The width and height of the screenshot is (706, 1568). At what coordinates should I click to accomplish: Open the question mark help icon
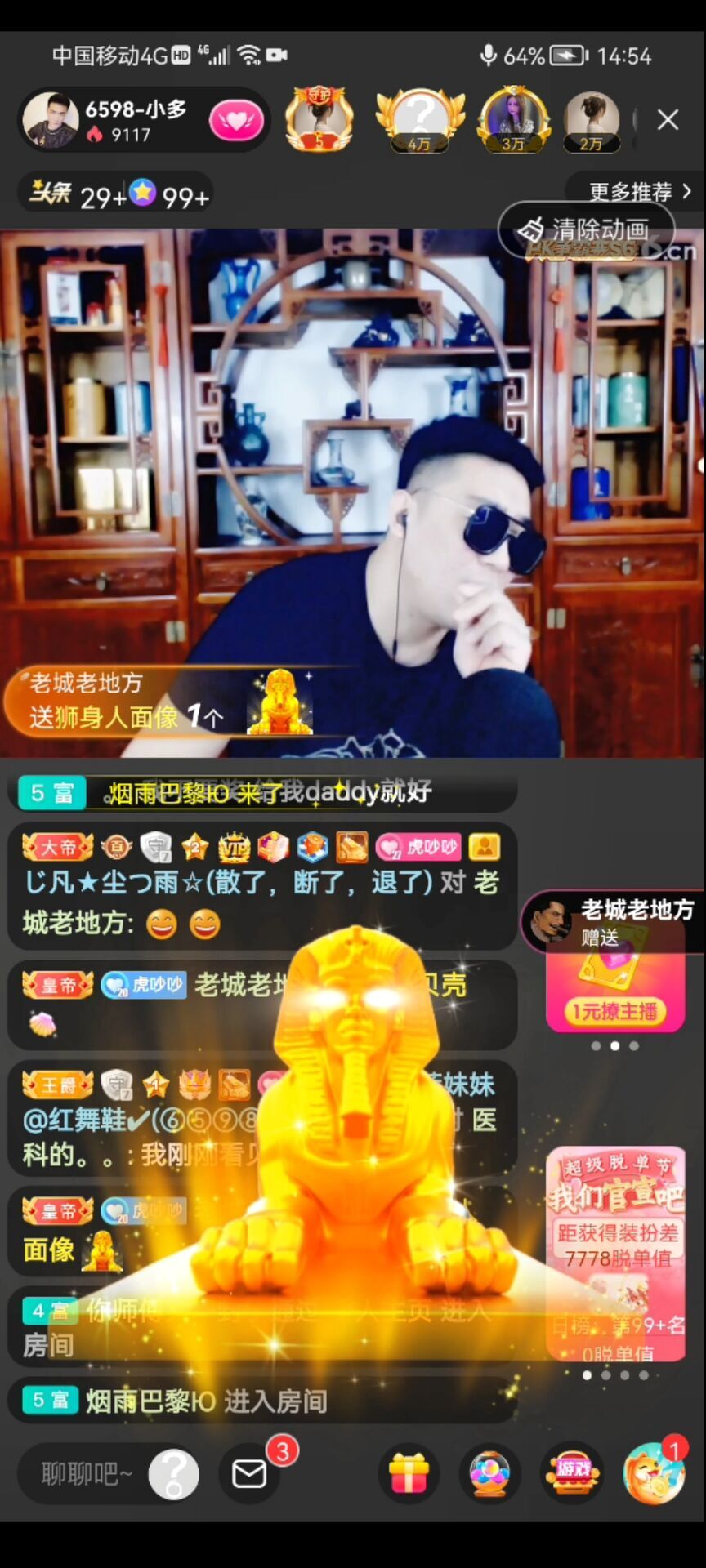(173, 1474)
